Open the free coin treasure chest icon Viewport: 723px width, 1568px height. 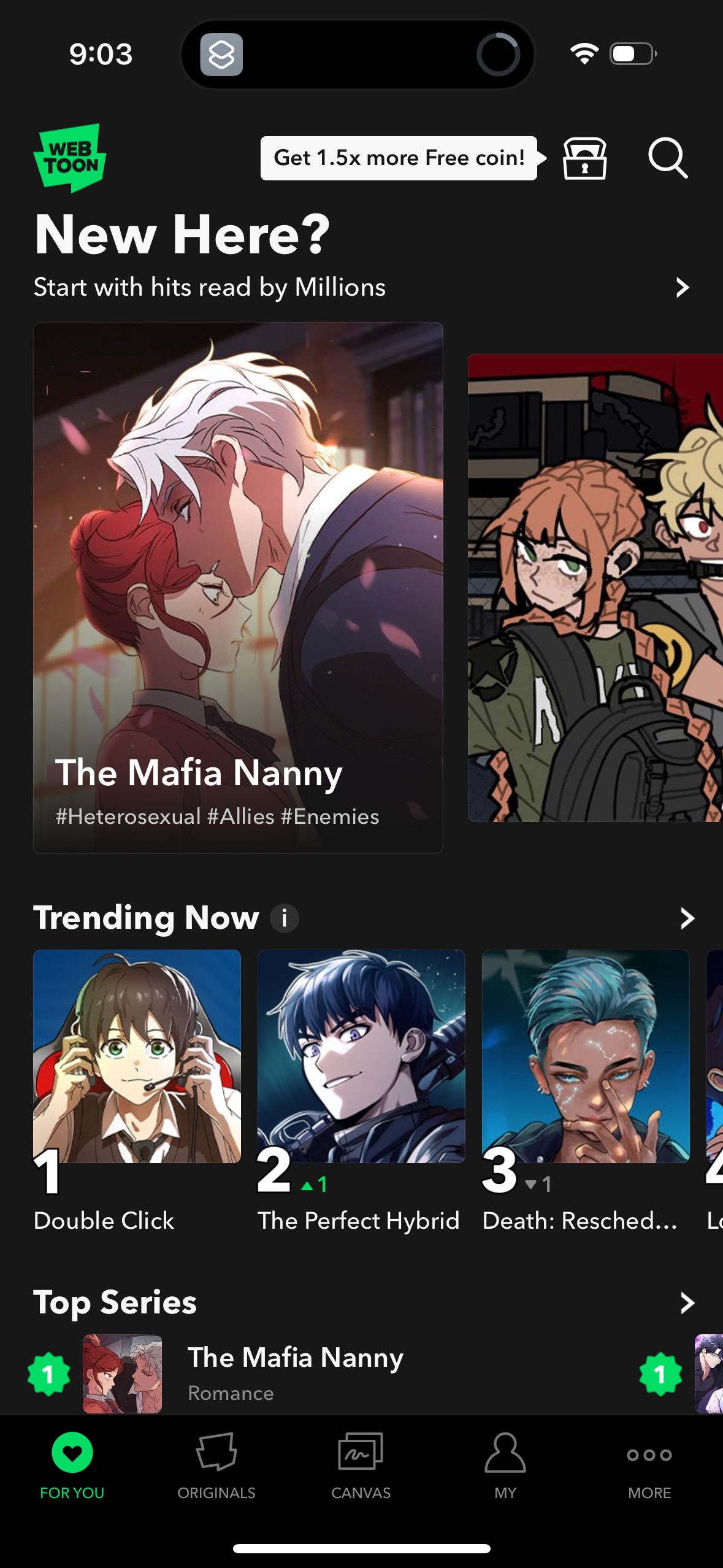[x=586, y=159]
